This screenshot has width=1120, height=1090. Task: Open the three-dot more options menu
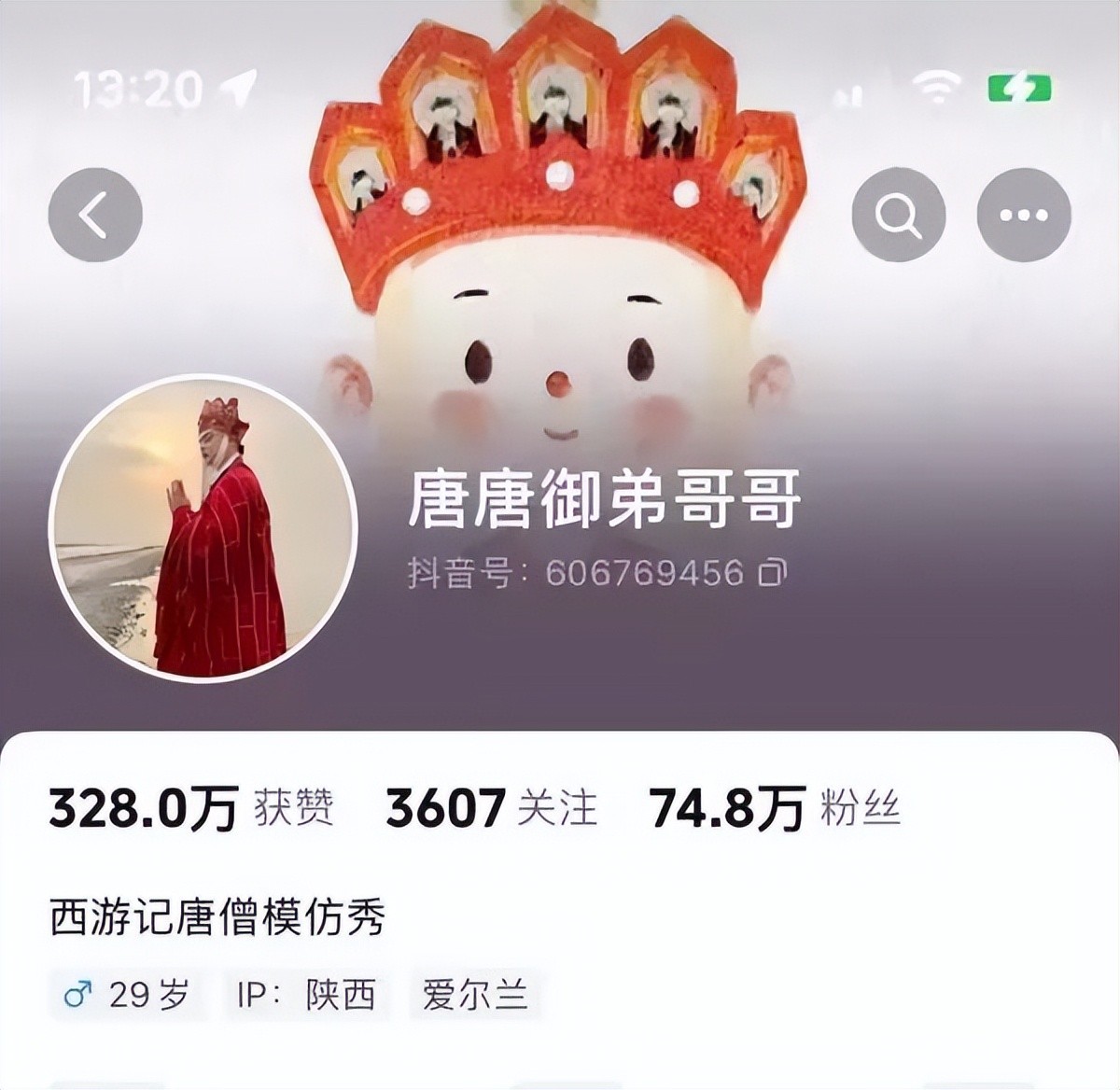pos(1023,216)
